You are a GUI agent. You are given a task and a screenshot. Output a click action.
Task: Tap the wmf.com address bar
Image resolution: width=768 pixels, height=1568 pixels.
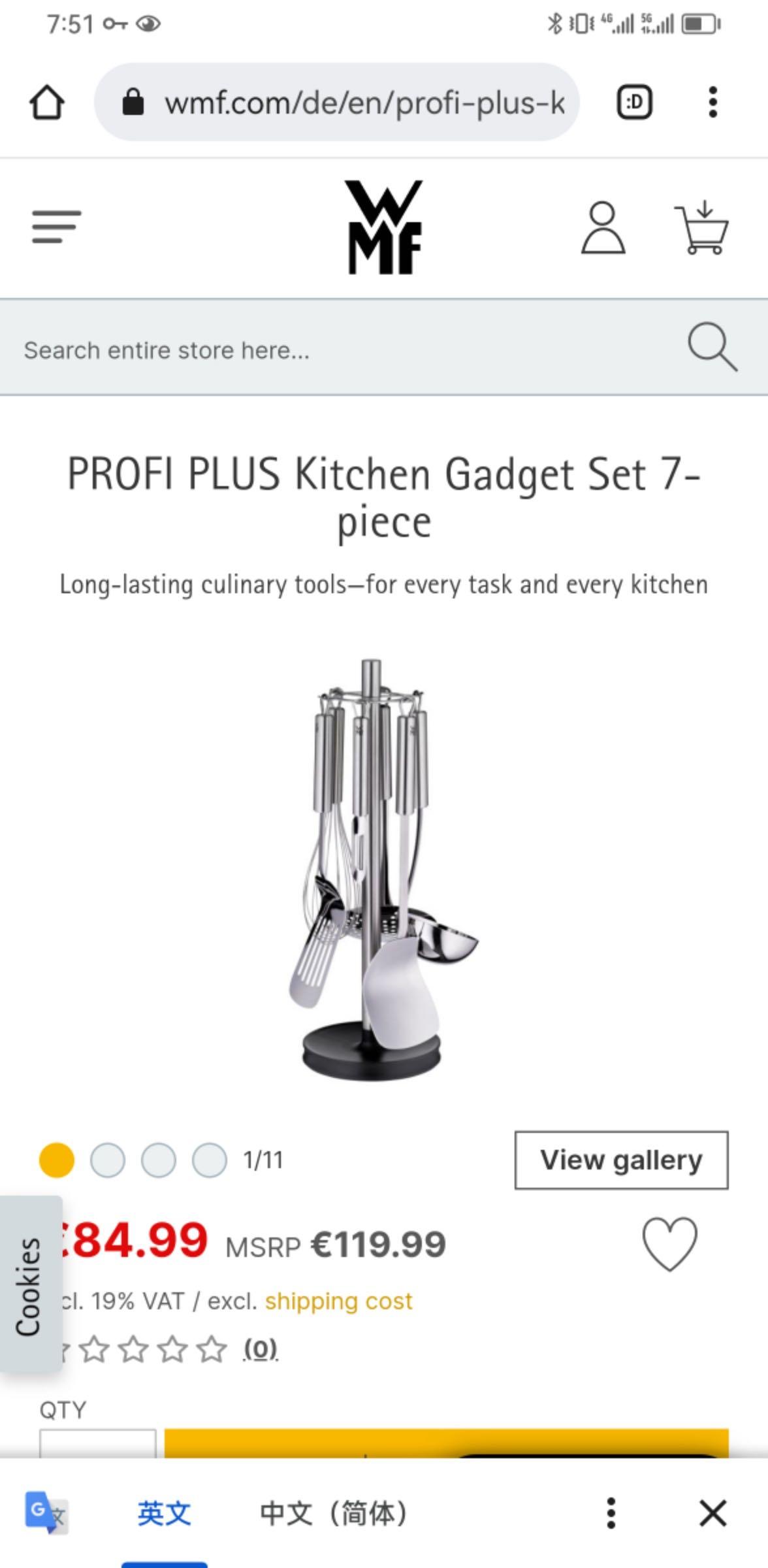coord(336,103)
